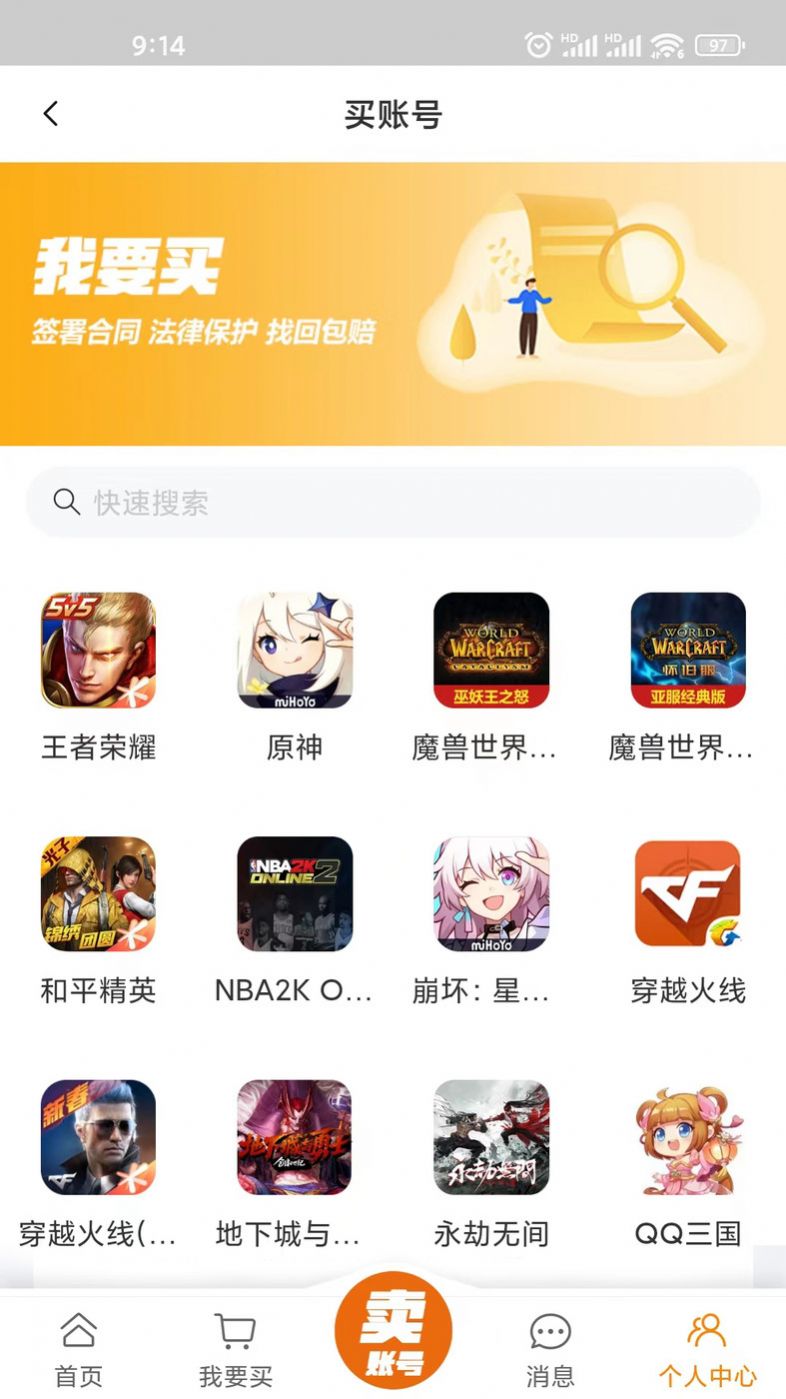
Task: Tap the search magnifier icon
Action: click(66, 502)
